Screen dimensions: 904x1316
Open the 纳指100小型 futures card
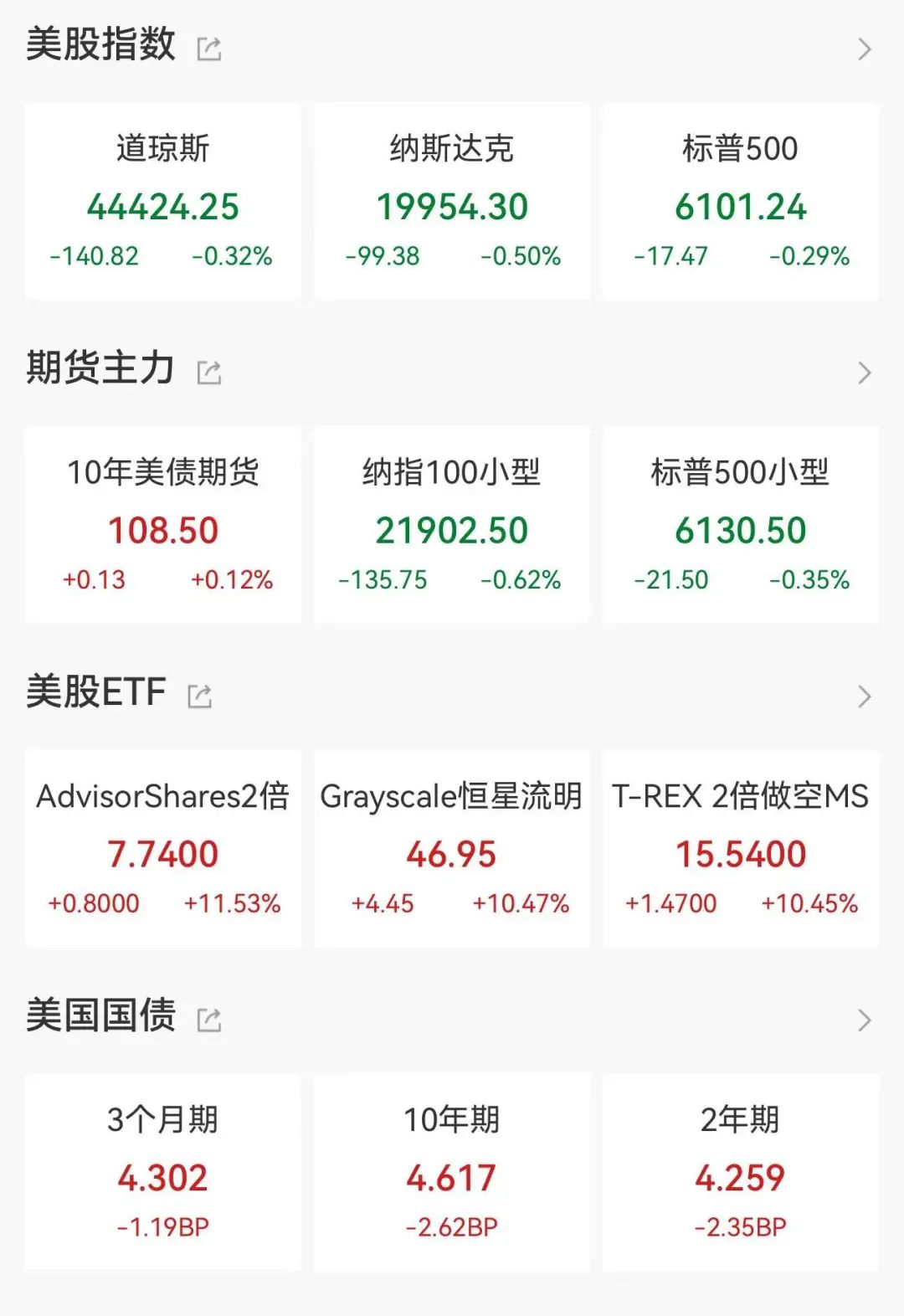pos(452,525)
